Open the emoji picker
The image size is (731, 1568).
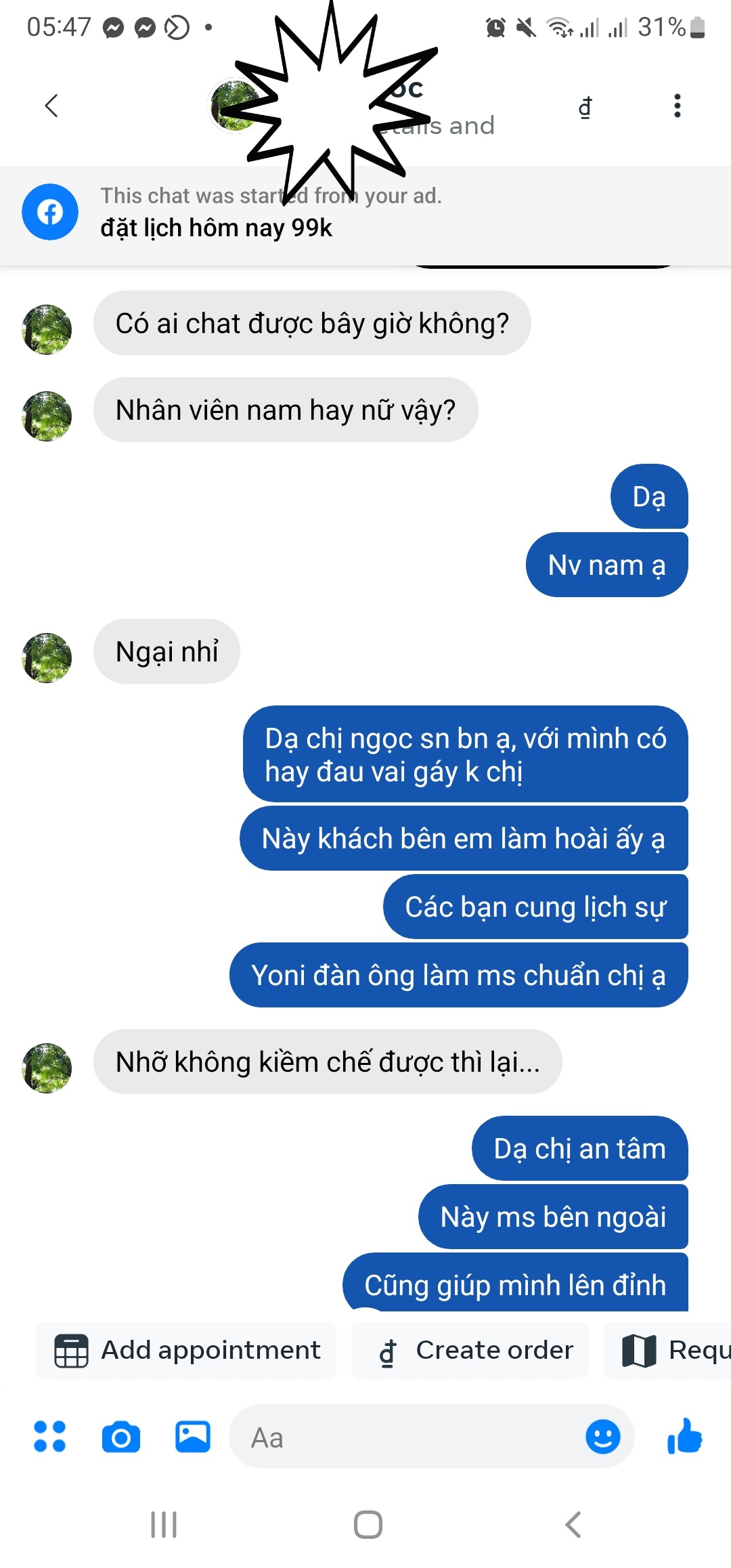click(x=602, y=1437)
